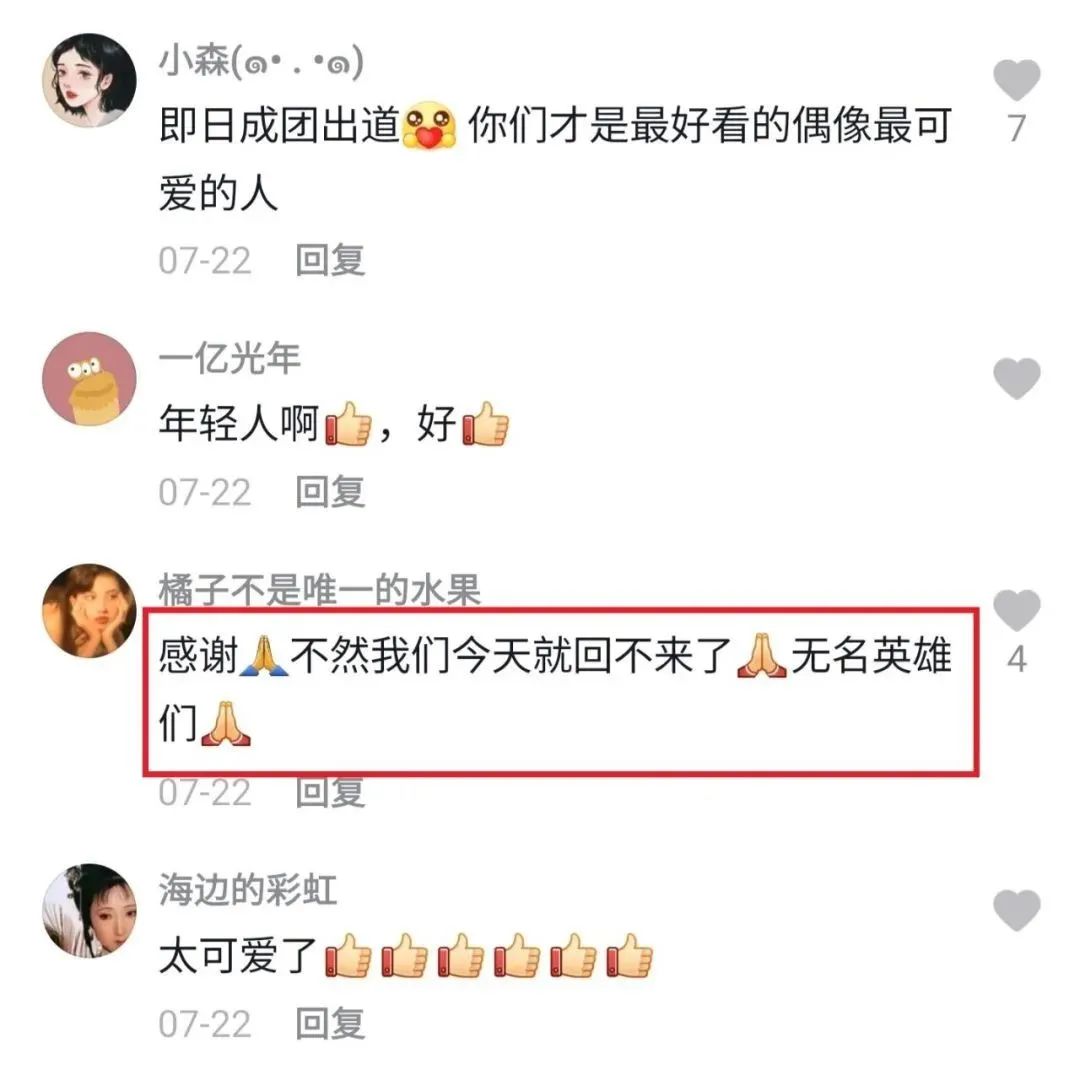Open 一亿光年's profile avatar

89,379
